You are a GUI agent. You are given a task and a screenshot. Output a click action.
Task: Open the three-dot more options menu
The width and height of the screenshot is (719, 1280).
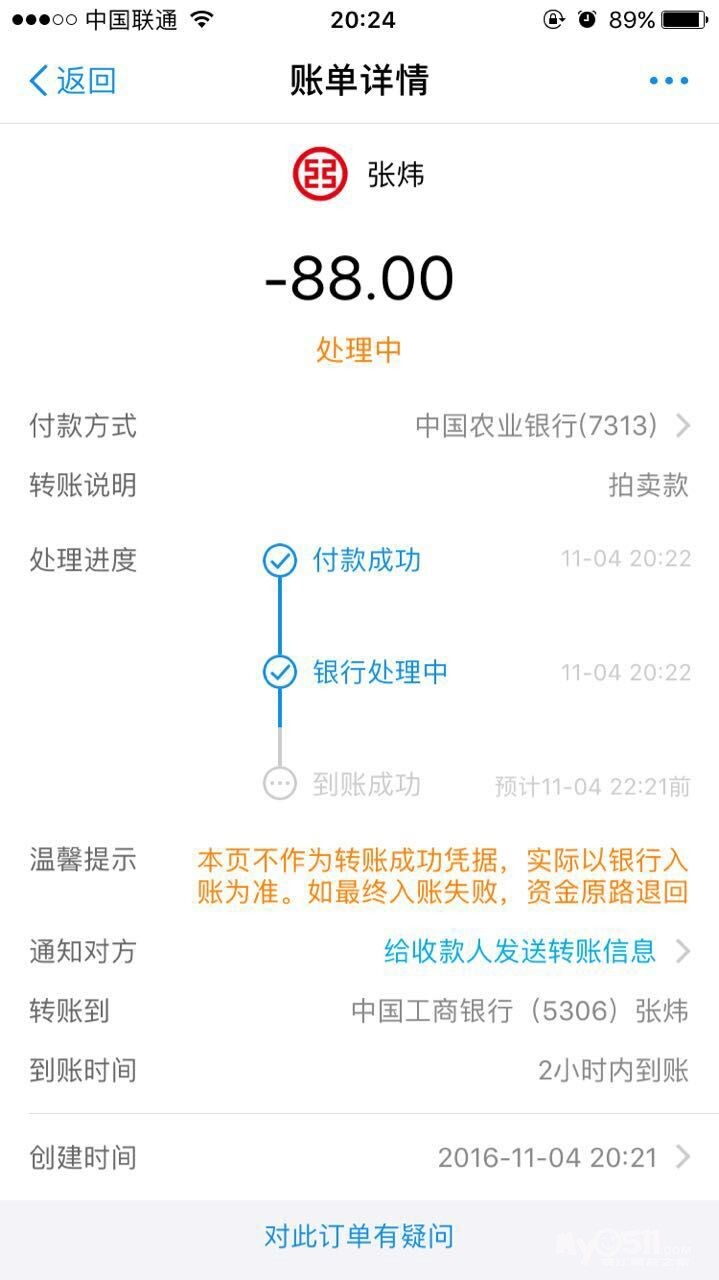[x=668, y=81]
